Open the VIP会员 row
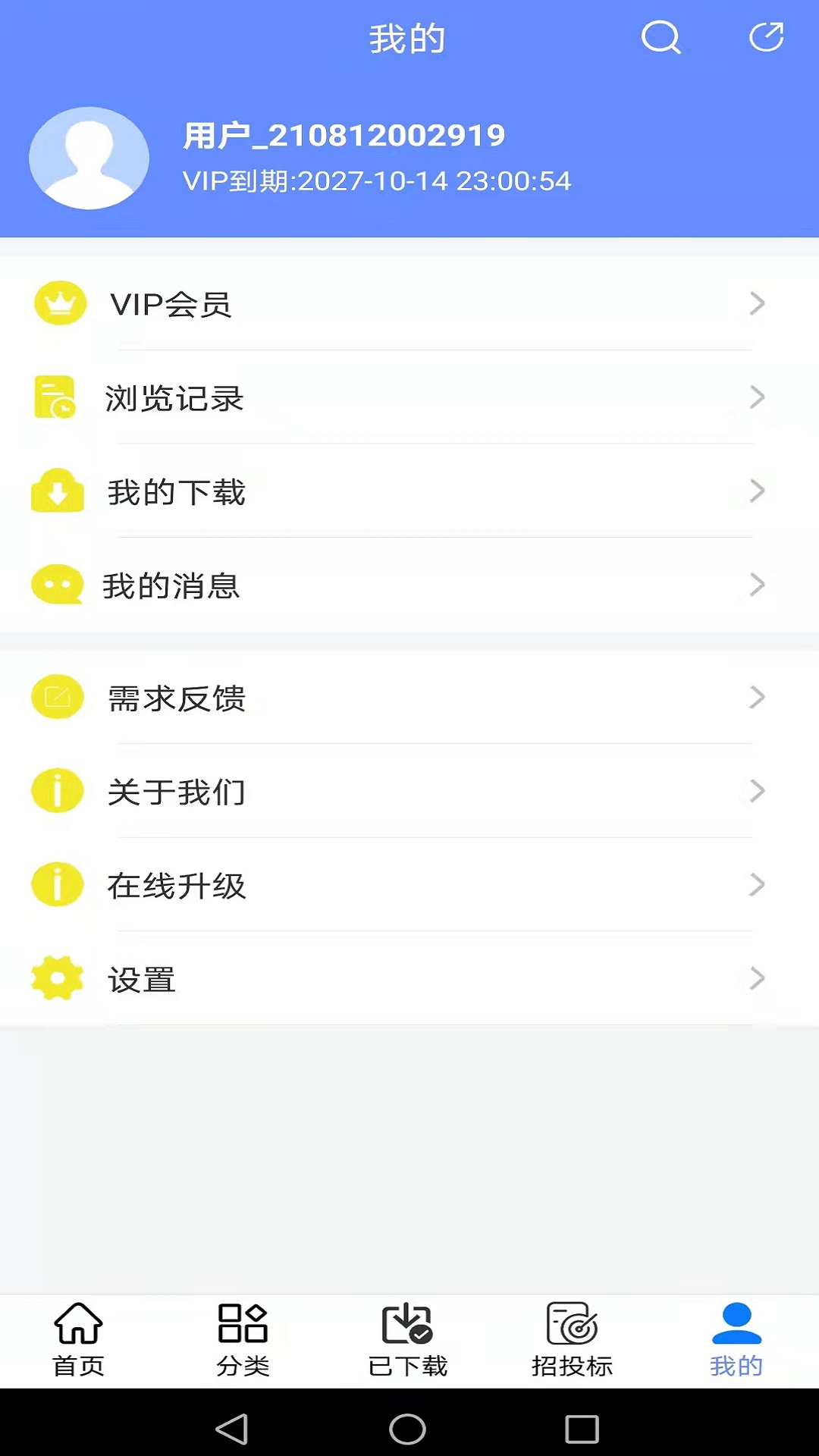The width and height of the screenshot is (819, 1456). [x=409, y=304]
